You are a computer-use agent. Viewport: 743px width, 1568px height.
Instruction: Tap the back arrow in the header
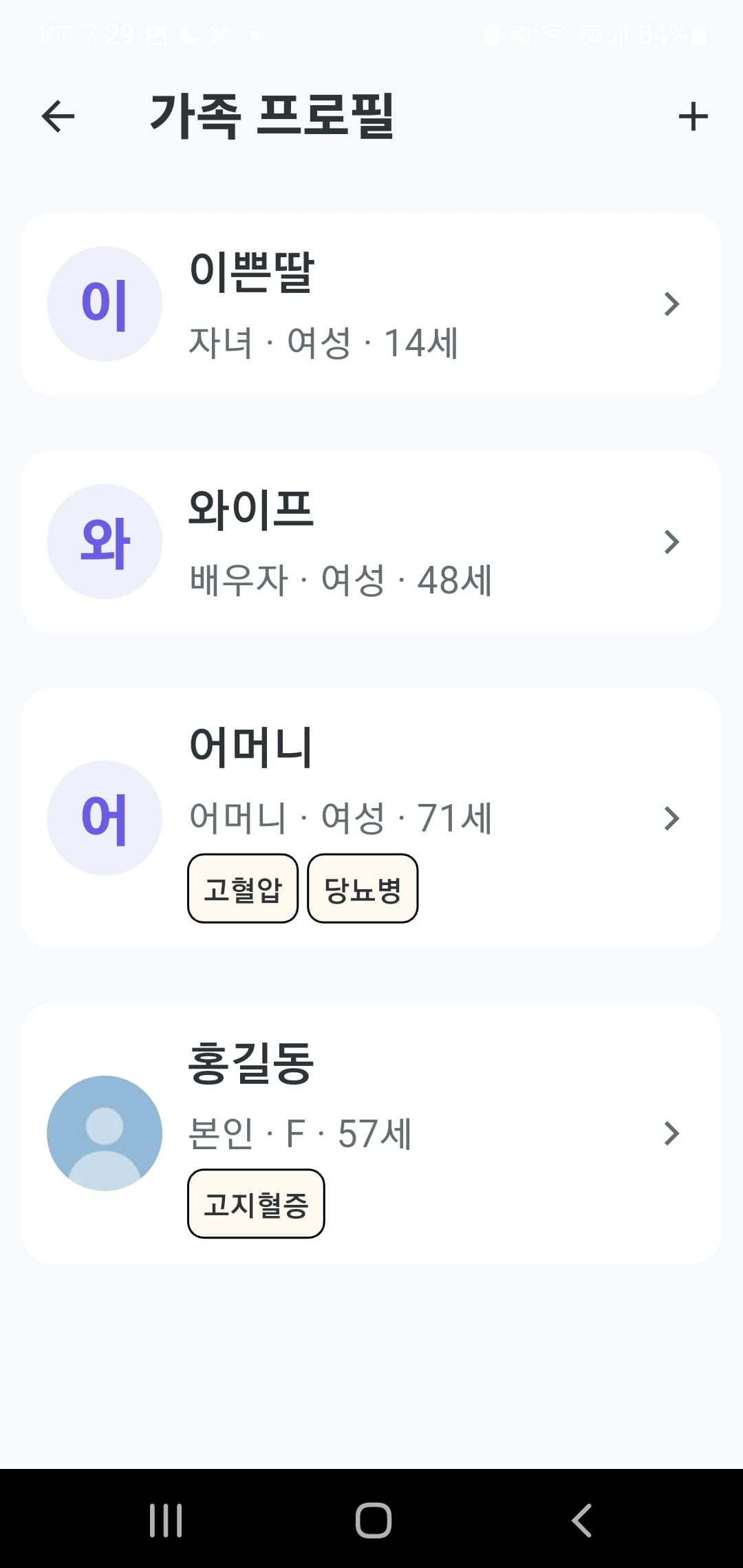[58, 116]
